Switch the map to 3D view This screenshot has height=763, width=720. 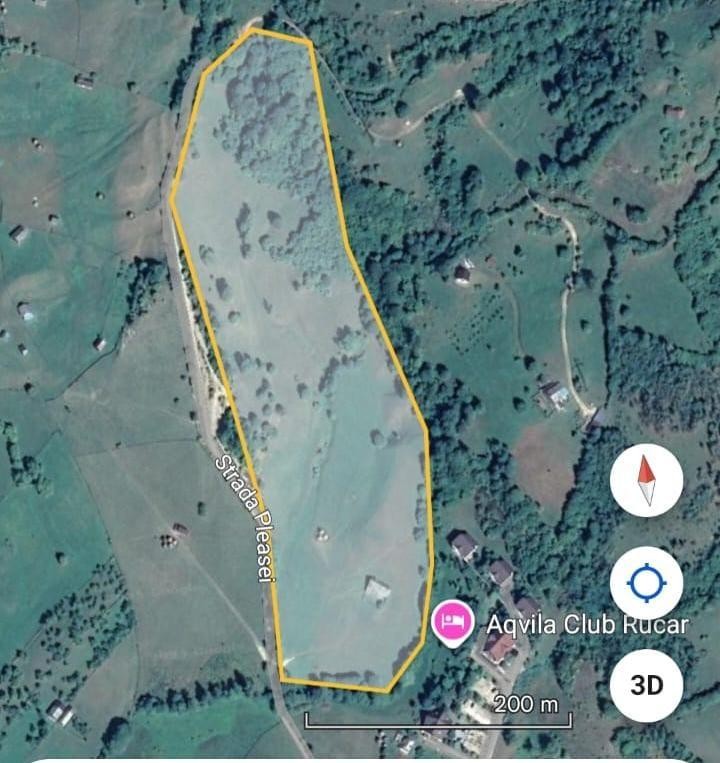647,685
